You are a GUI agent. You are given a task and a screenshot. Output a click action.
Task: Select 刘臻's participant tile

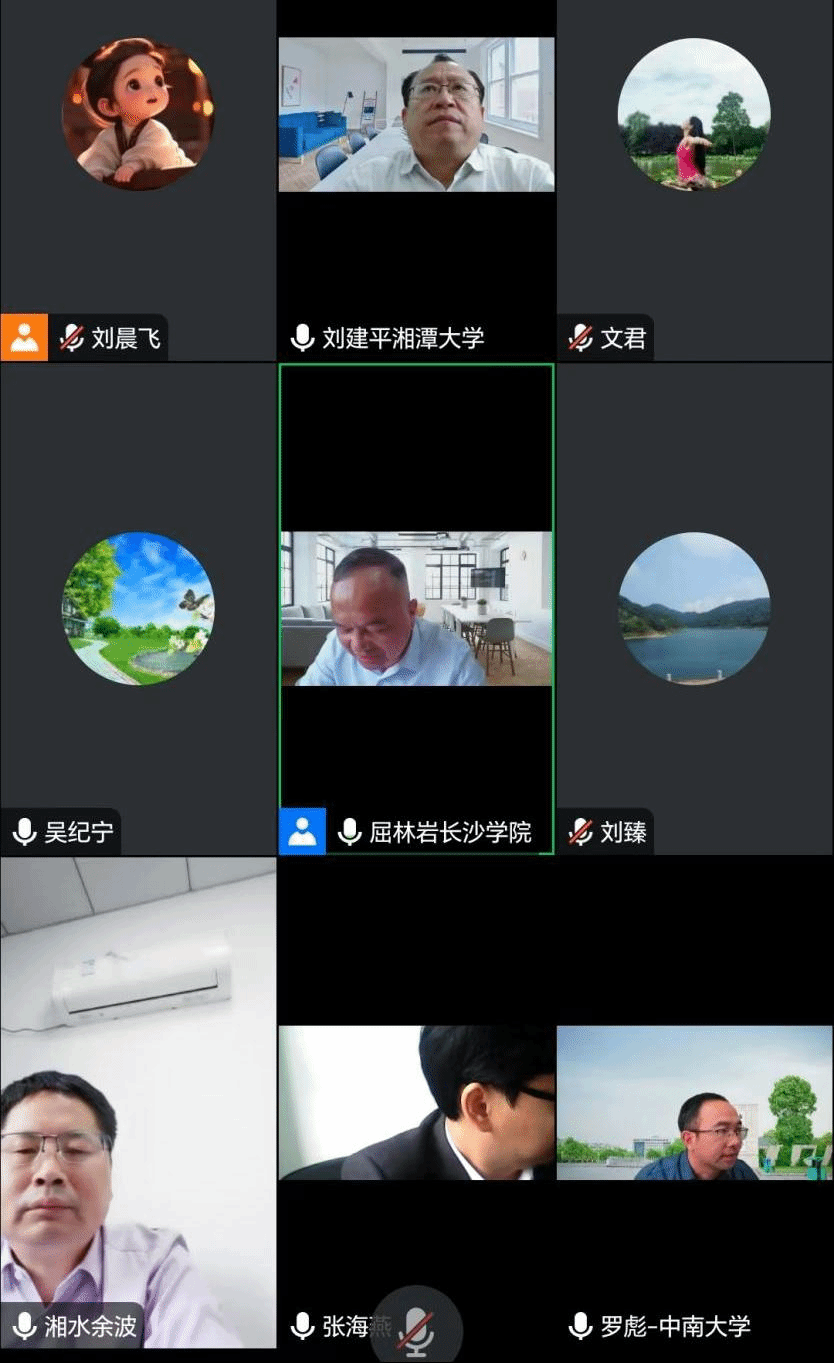coord(694,608)
